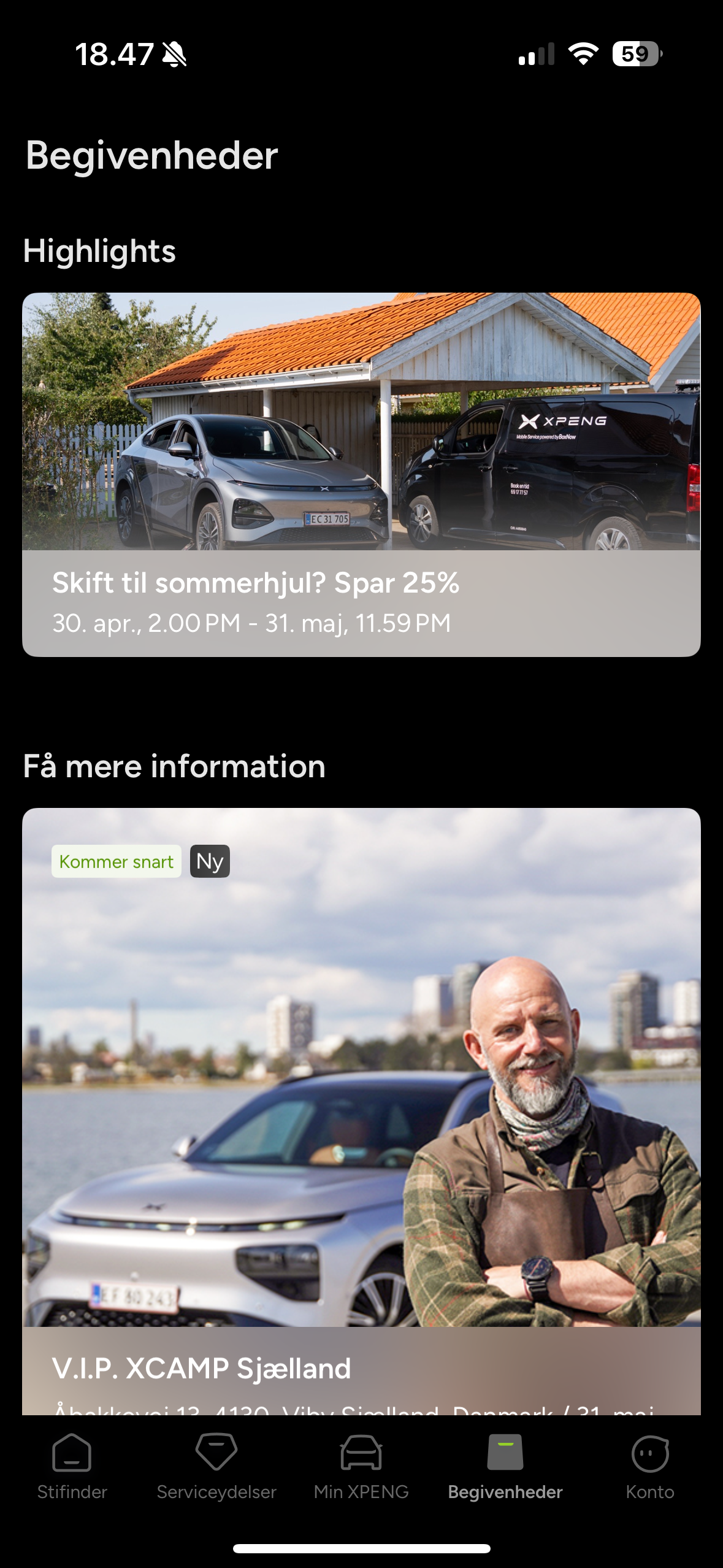The width and height of the screenshot is (723, 1568).
Task: Select the Begivenheder tab
Action: [x=505, y=1466]
